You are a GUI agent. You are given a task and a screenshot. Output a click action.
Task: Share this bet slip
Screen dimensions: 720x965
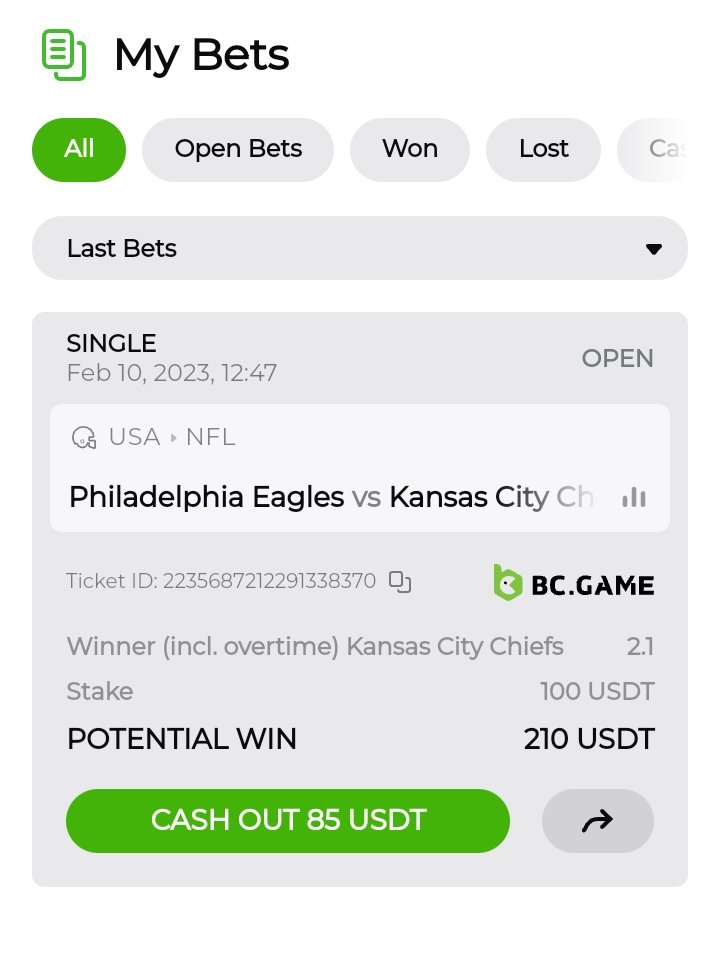597,822
